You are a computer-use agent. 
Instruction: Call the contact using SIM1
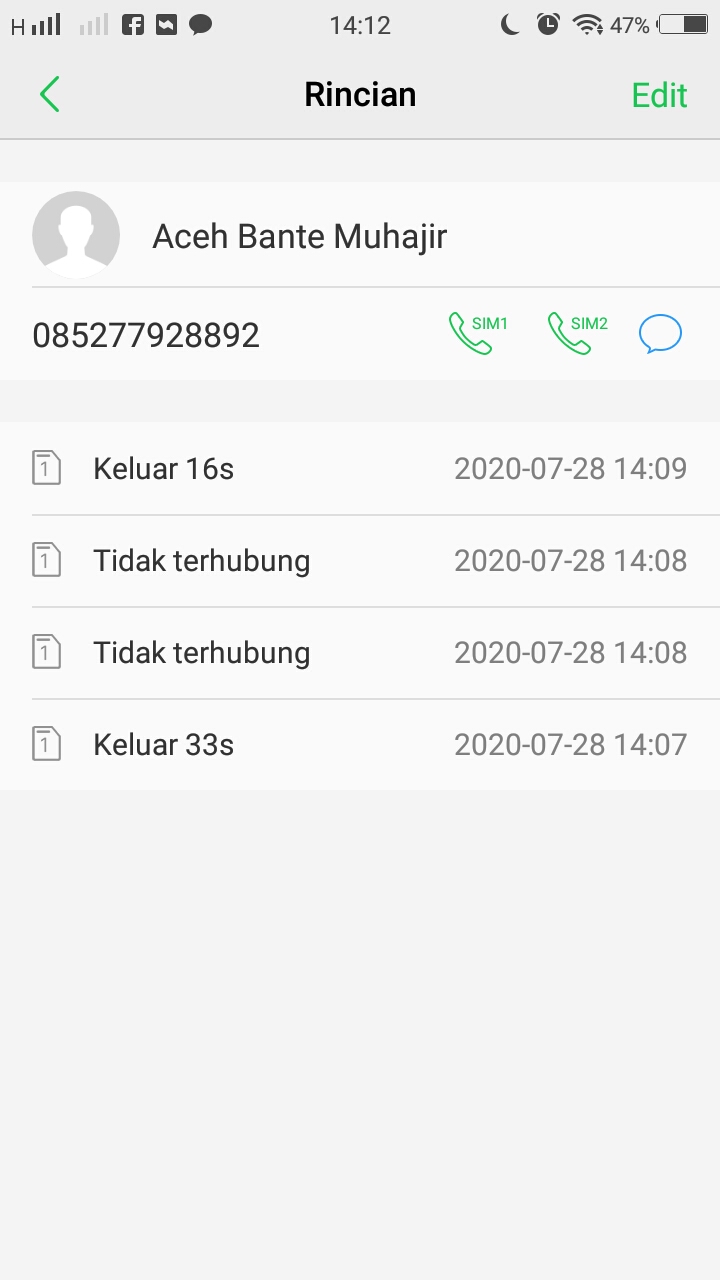pyautogui.click(x=474, y=330)
